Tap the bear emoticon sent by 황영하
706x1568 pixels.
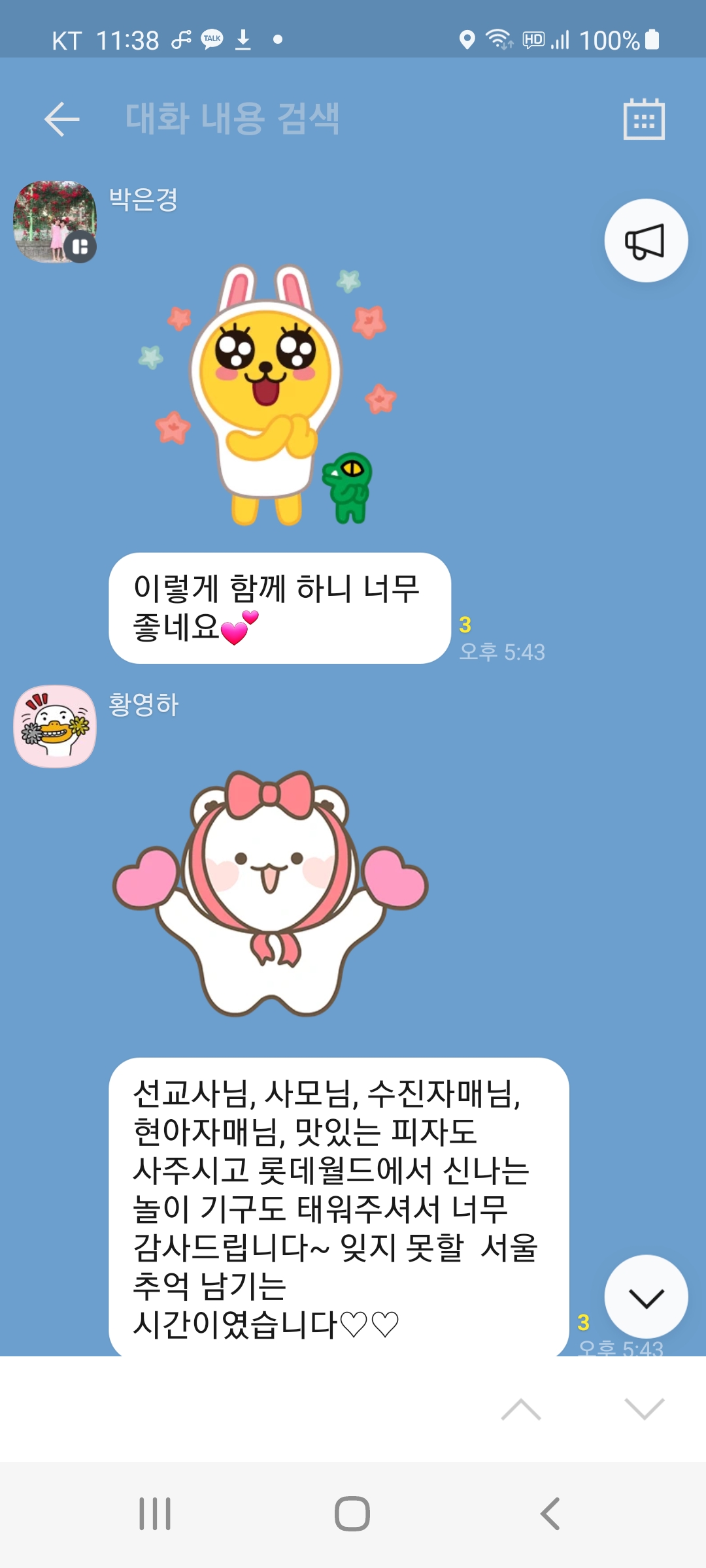(x=270, y=893)
